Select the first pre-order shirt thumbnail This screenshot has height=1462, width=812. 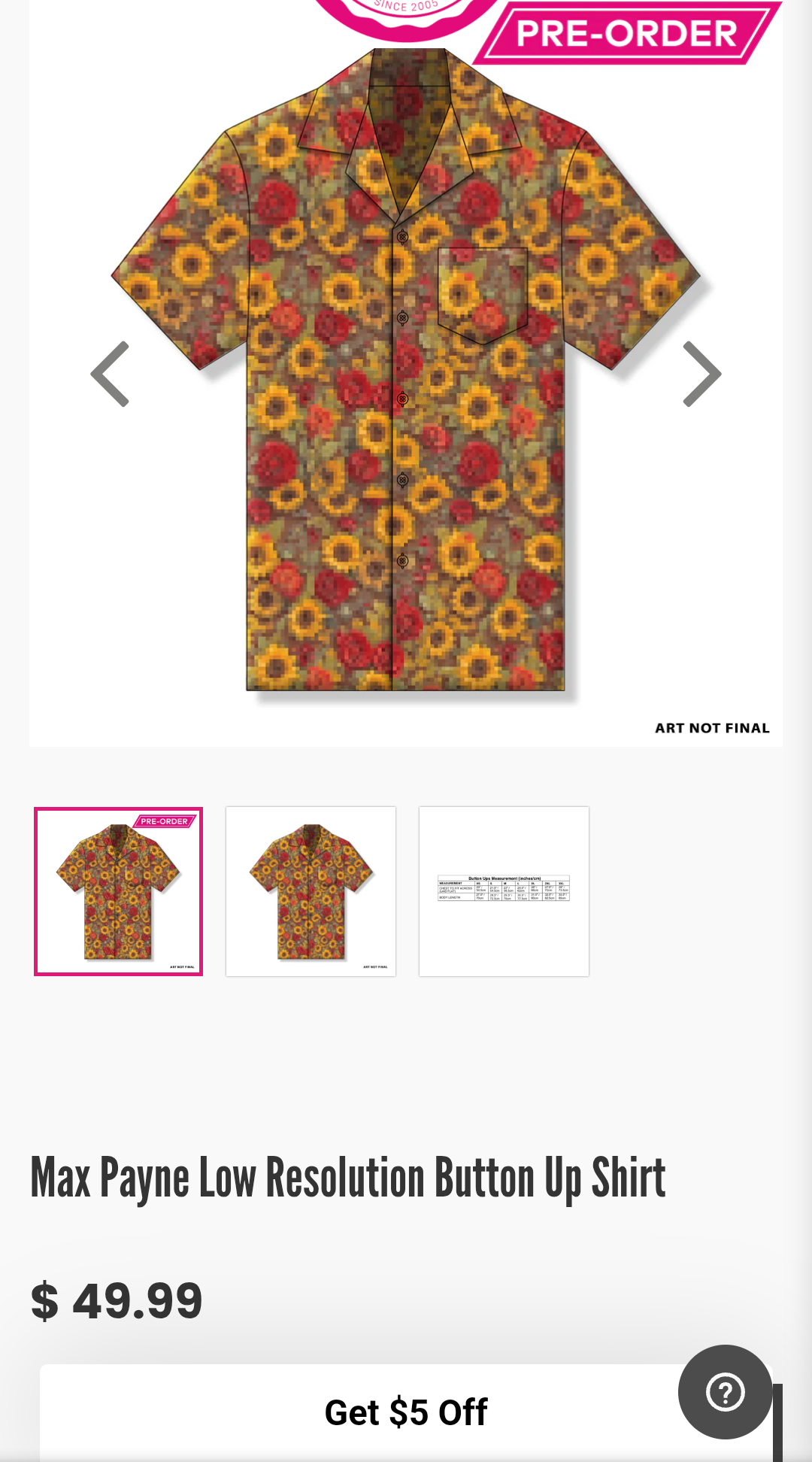pos(119,891)
